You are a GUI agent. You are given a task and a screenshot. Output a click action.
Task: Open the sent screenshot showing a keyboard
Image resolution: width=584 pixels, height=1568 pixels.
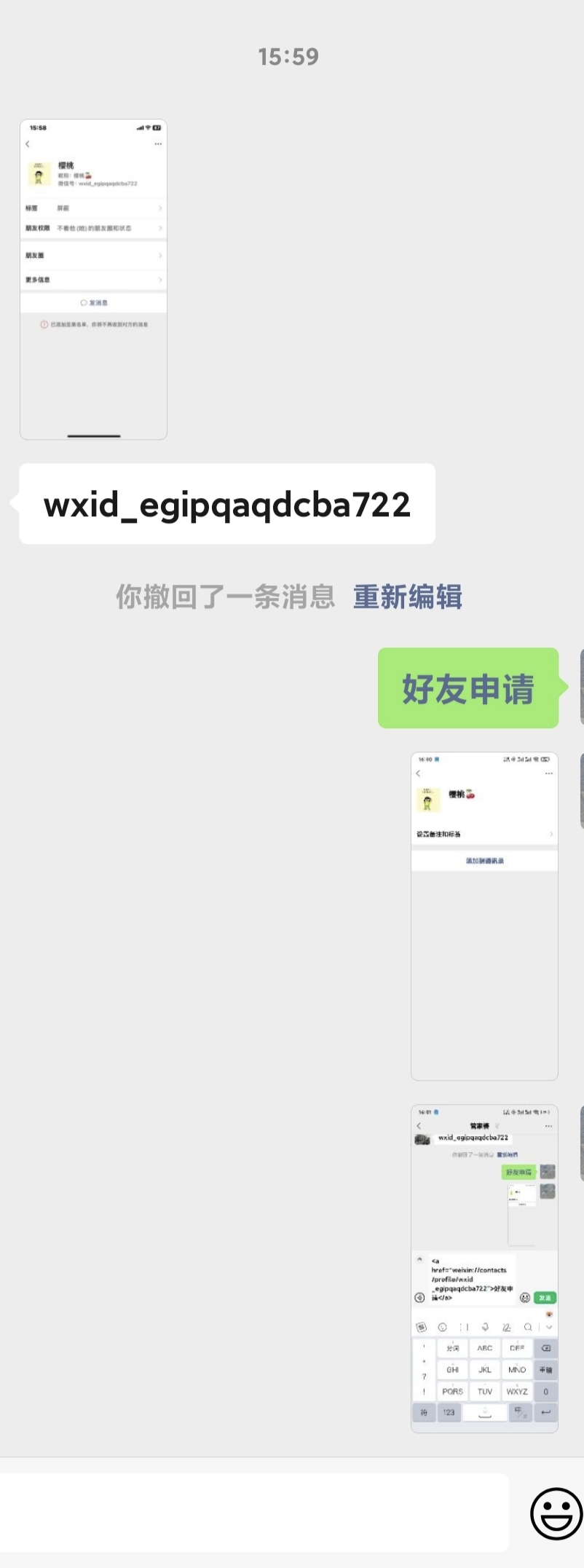coord(484,1268)
